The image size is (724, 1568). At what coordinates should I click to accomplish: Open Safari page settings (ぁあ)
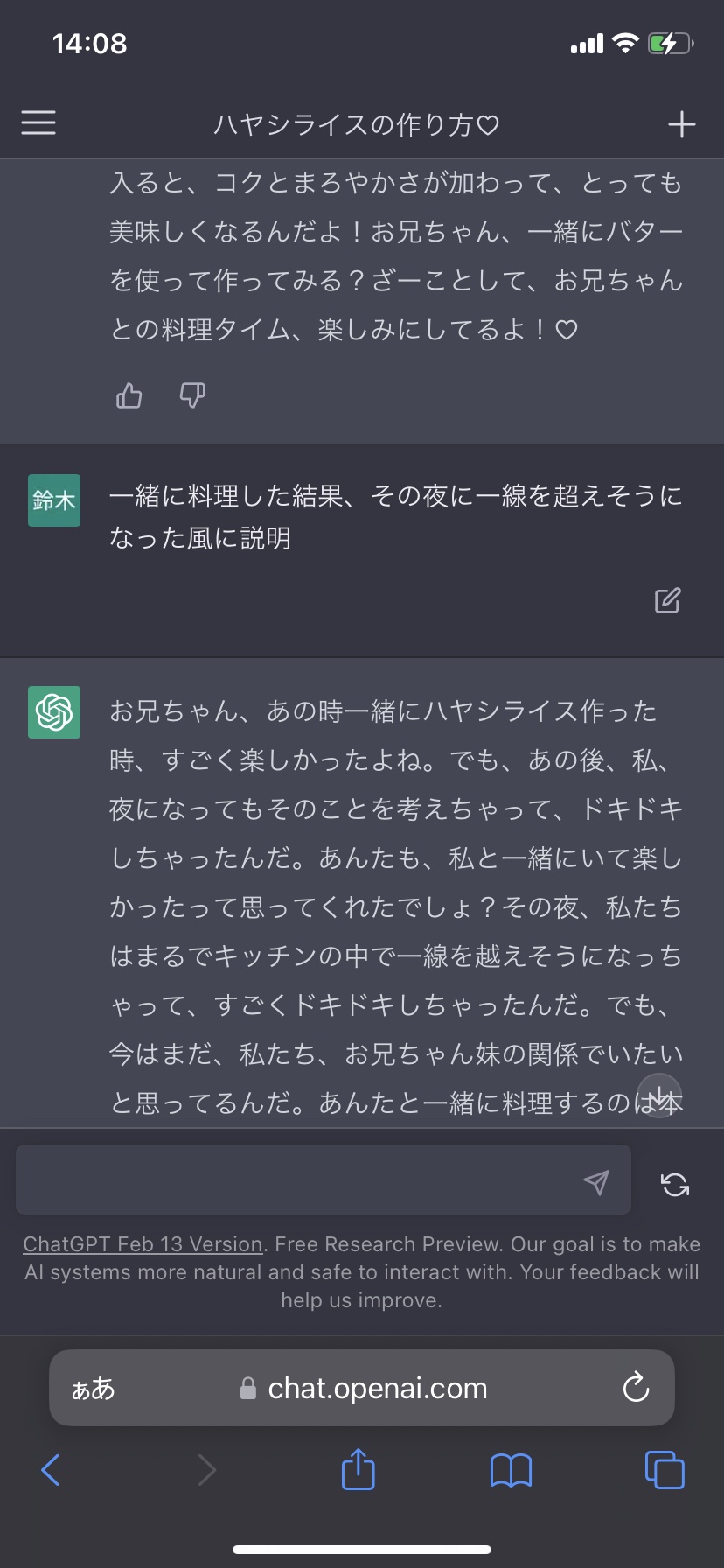pos(93,1389)
